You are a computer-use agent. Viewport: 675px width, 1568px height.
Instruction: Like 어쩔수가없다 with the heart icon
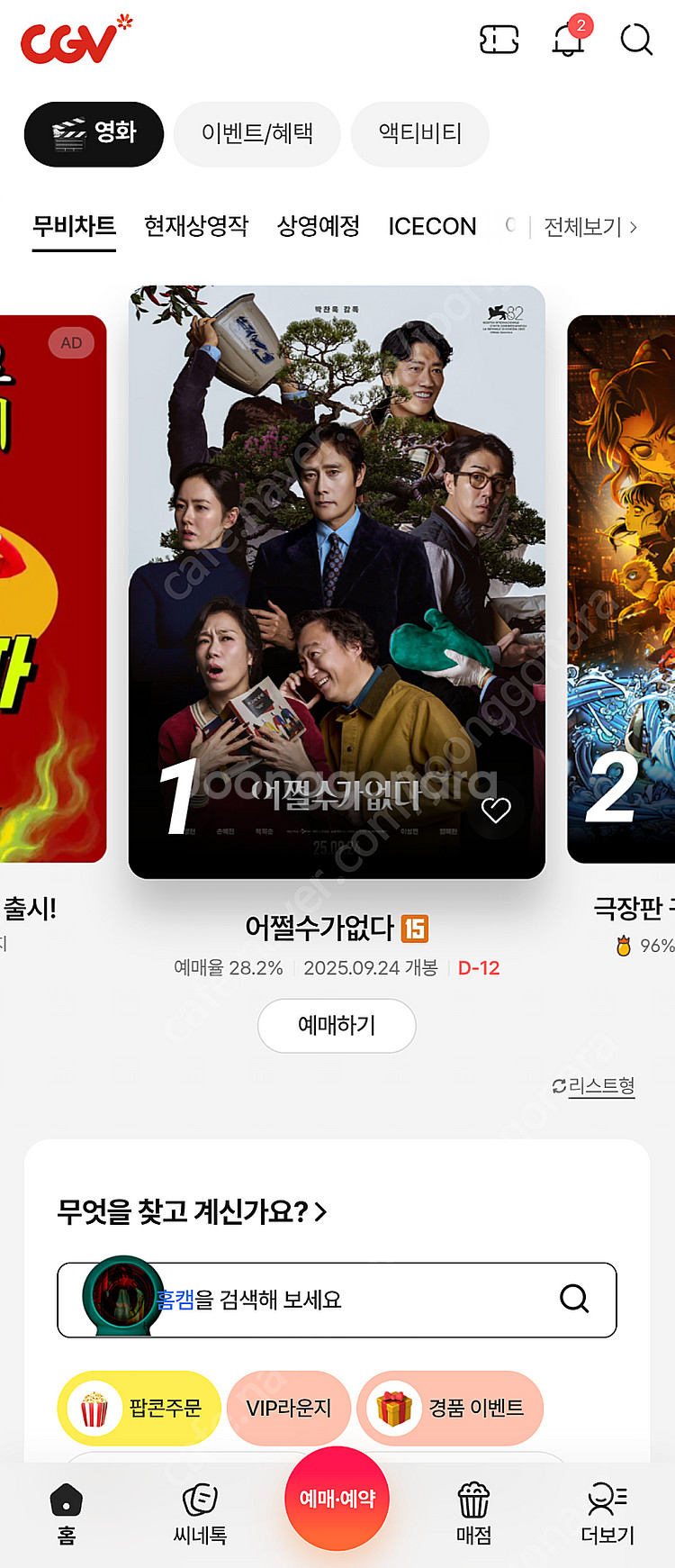click(496, 810)
